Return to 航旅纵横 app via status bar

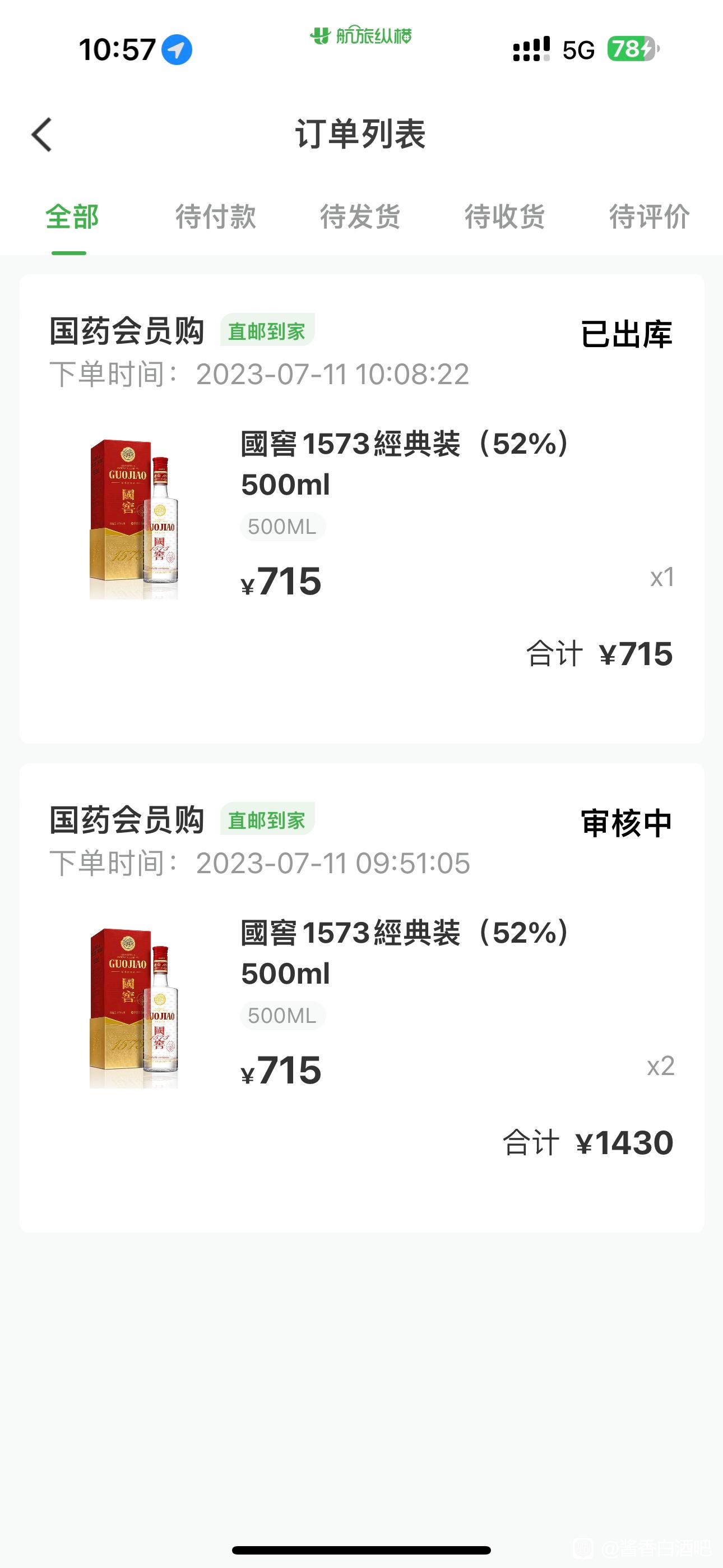tap(361, 36)
